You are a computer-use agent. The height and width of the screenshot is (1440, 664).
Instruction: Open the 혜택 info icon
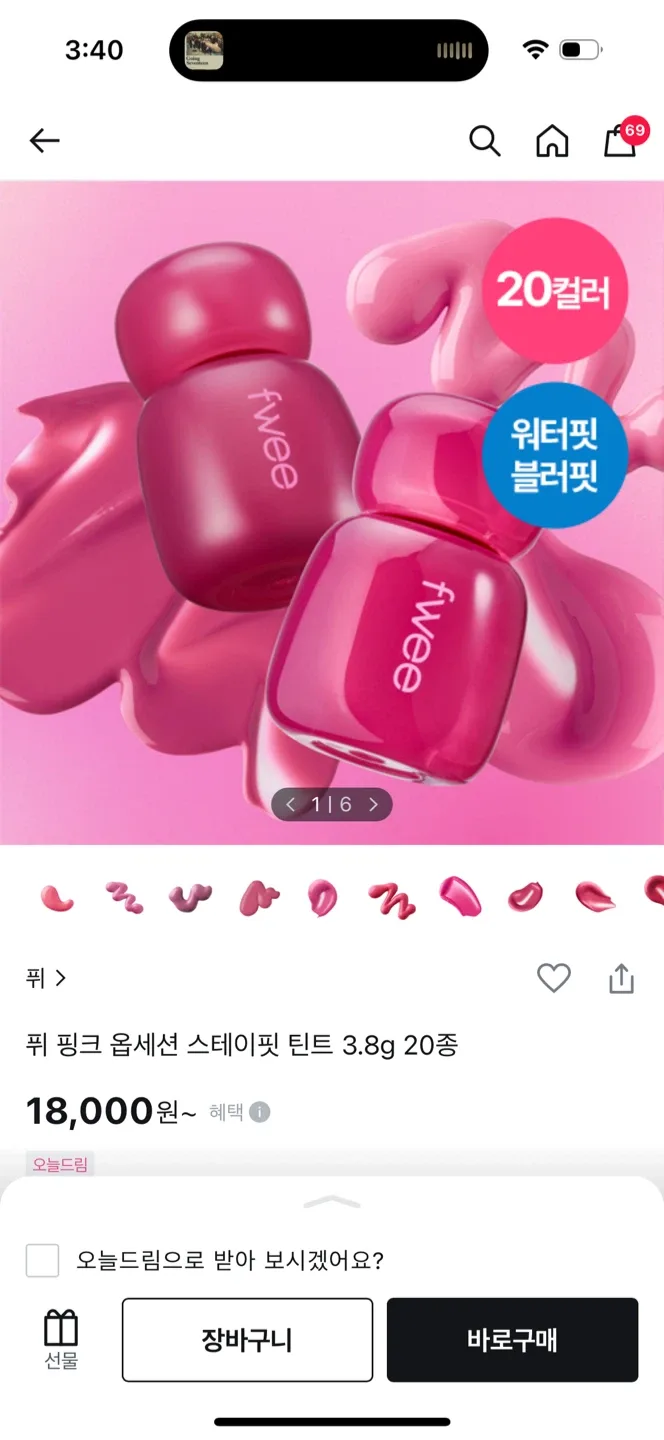pyautogui.click(x=260, y=1112)
